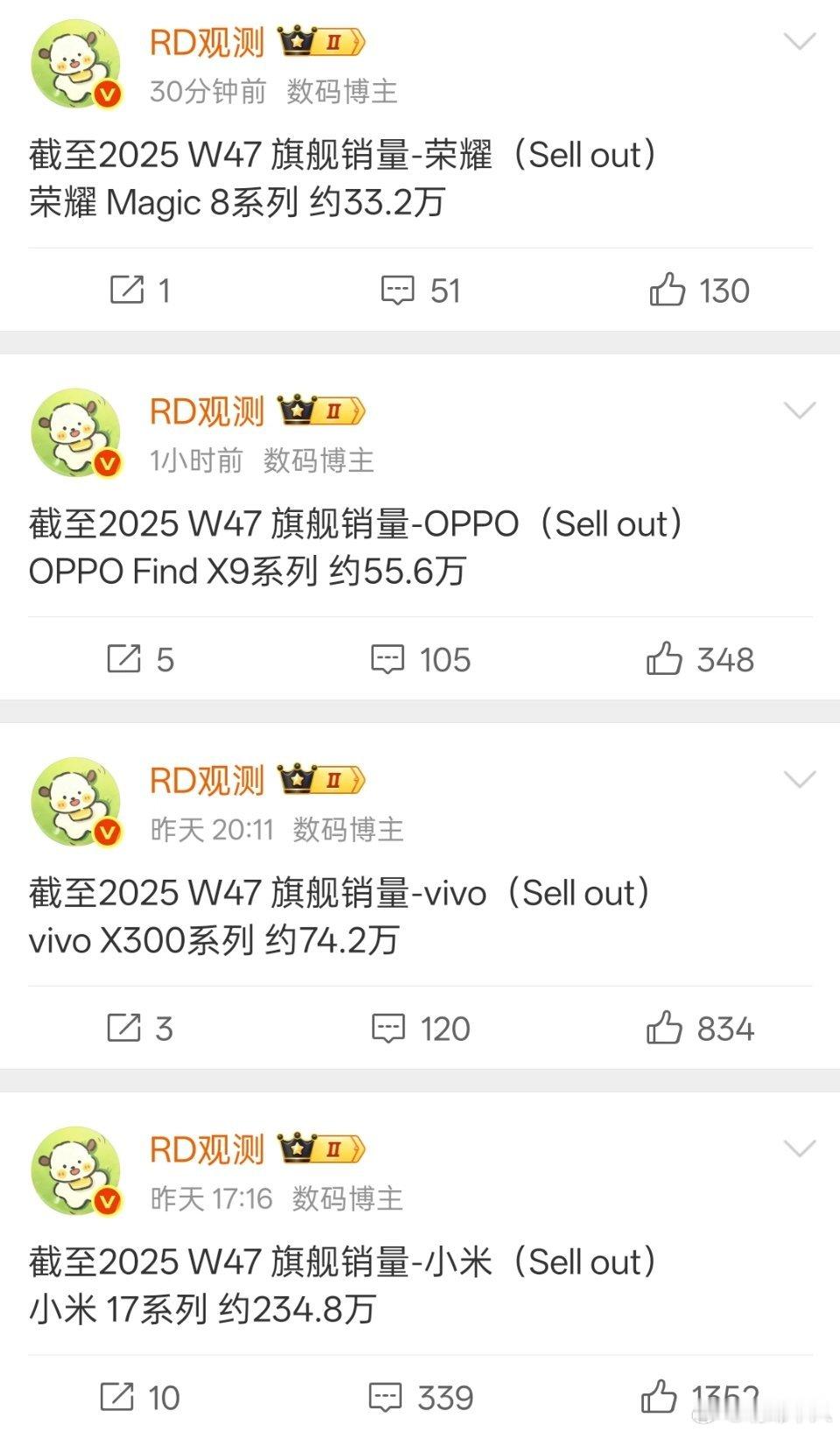840x1432 pixels.
Task: Repost the Honor Magic 8 sales post
Action: (140, 290)
